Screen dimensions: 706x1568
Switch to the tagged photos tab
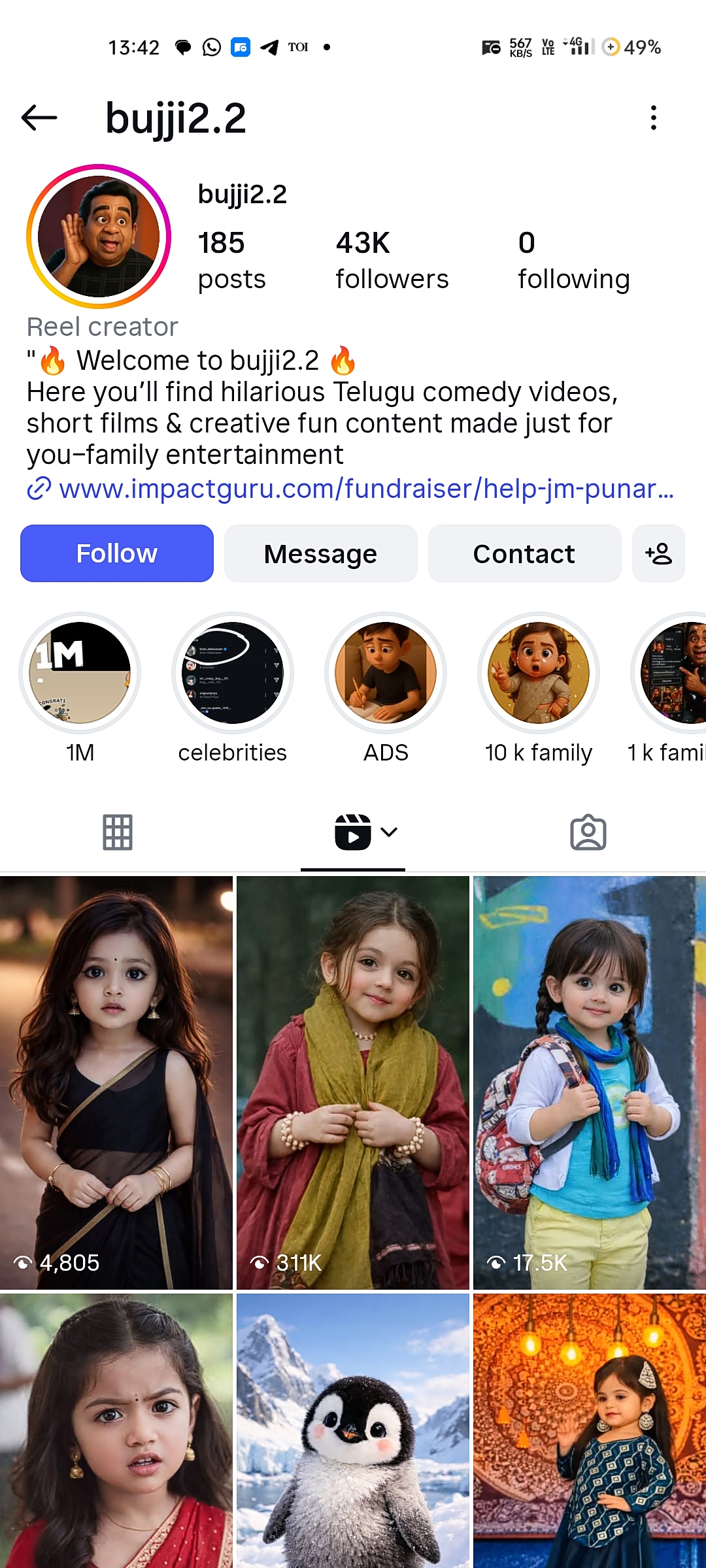[x=588, y=832]
